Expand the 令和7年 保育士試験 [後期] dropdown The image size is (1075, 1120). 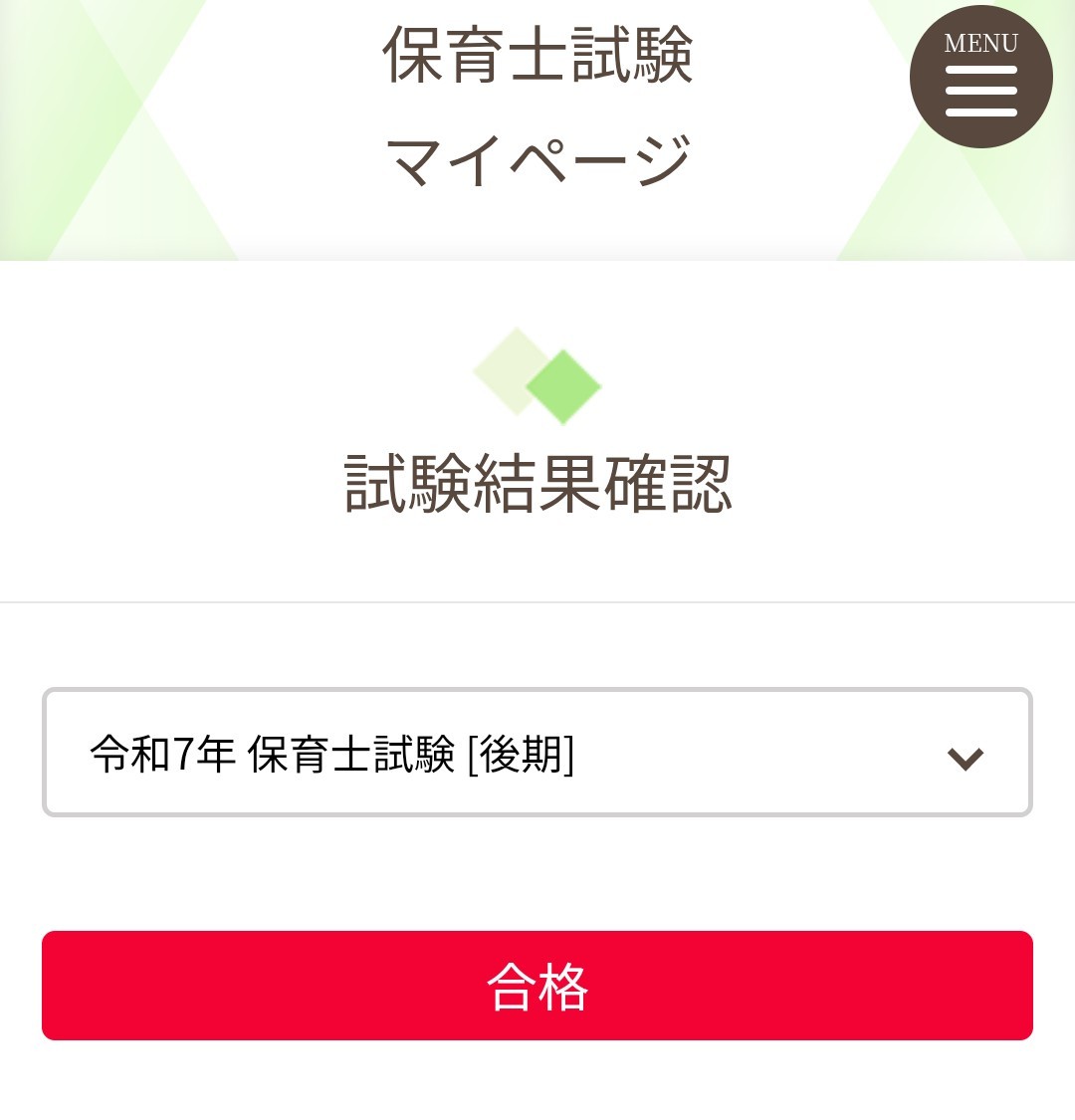coord(537,753)
